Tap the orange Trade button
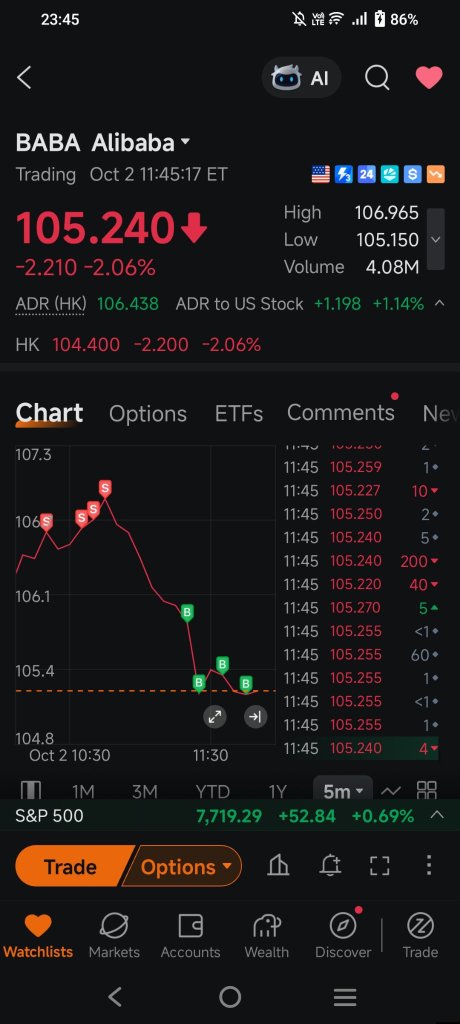Screen dimensions: 460x1024 (71, 867)
